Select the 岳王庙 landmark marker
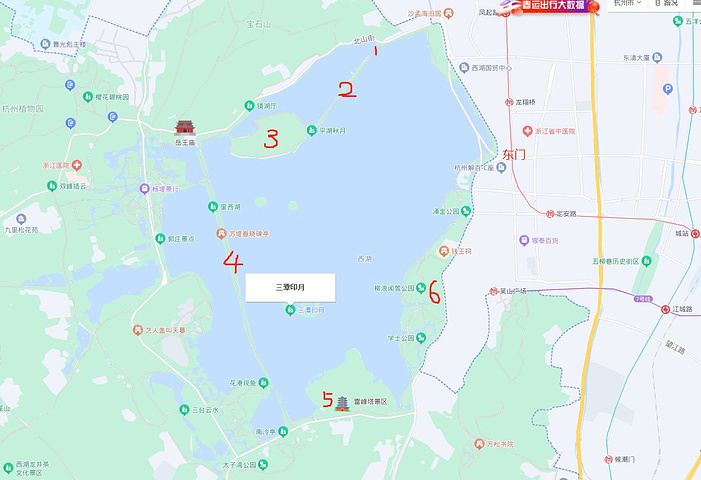 pyautogui.click(x=184, y=127)
